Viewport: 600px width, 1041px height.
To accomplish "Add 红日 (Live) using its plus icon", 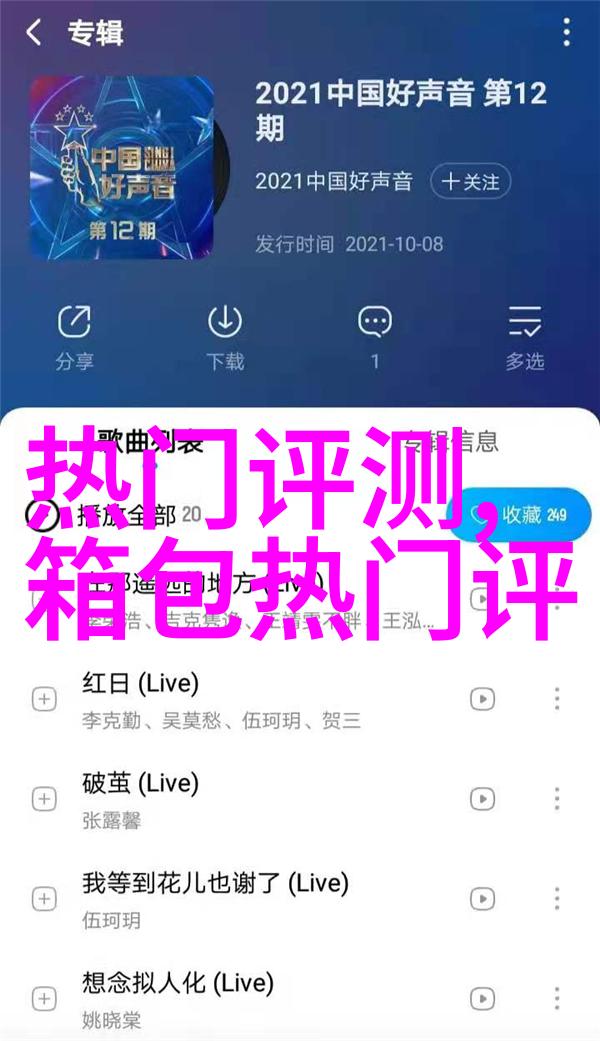I will tap(43, 698).
